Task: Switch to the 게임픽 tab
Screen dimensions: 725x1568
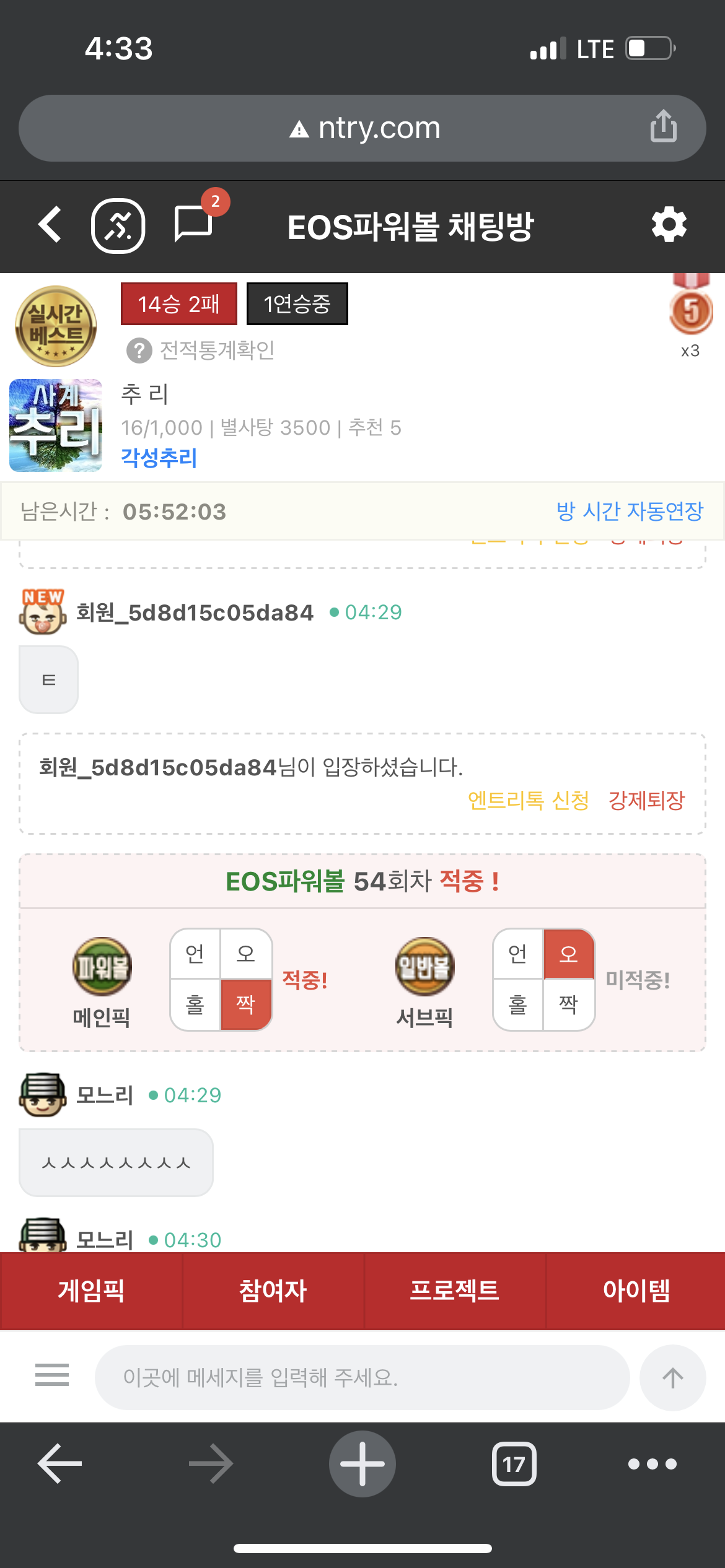Action: click(91, 1291)
